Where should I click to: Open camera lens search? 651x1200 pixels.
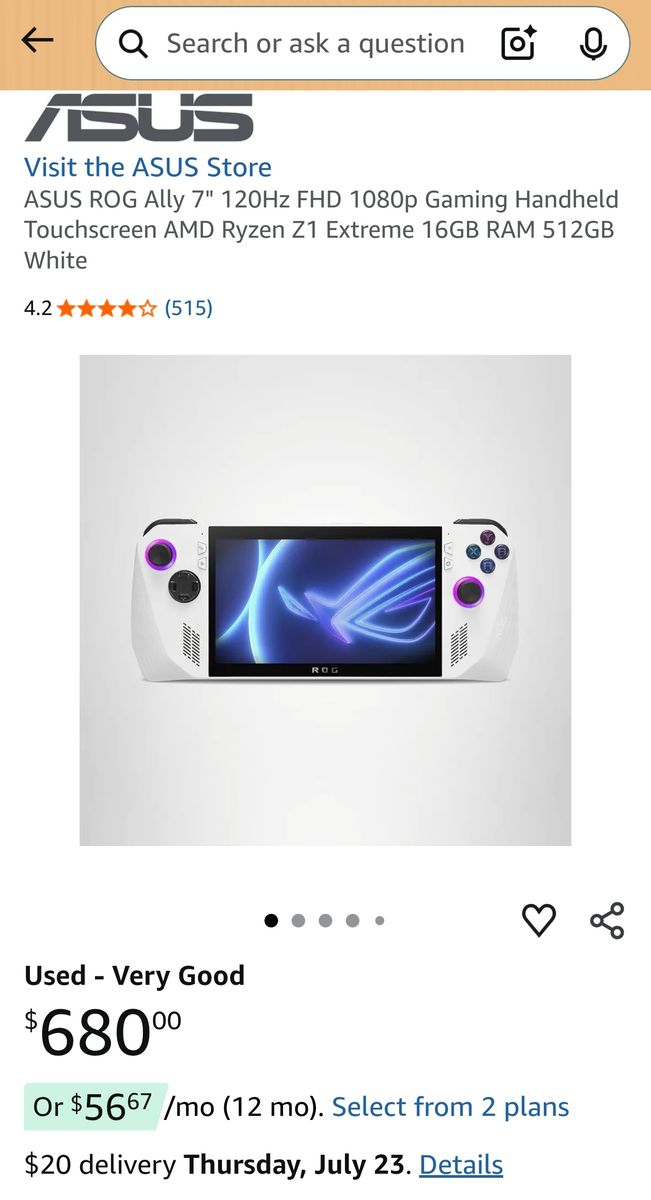pos(518,44)
